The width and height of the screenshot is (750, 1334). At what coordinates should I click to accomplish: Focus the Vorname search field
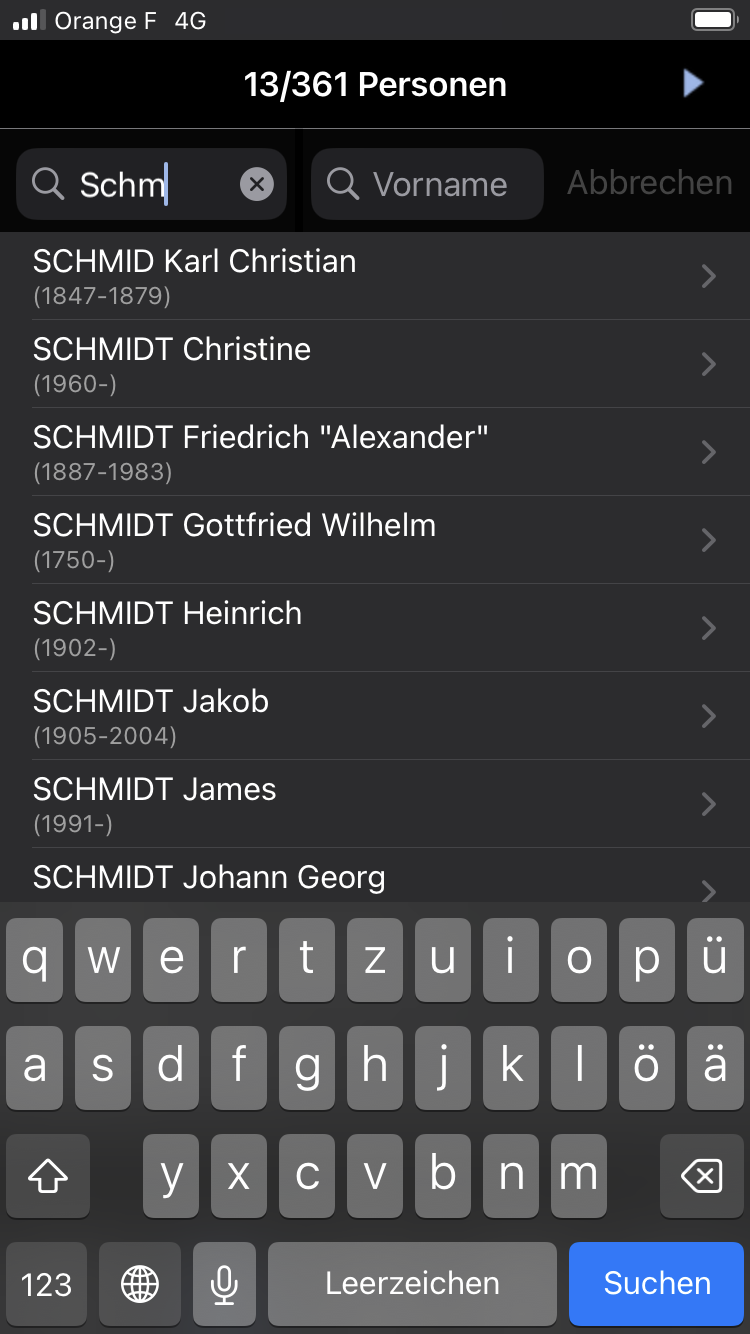[x=427, y=184]
